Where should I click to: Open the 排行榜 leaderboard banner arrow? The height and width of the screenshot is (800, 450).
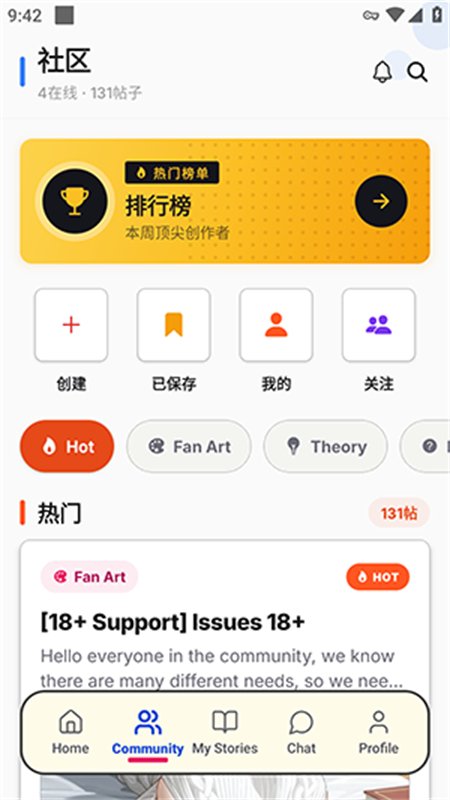point(381,201)
